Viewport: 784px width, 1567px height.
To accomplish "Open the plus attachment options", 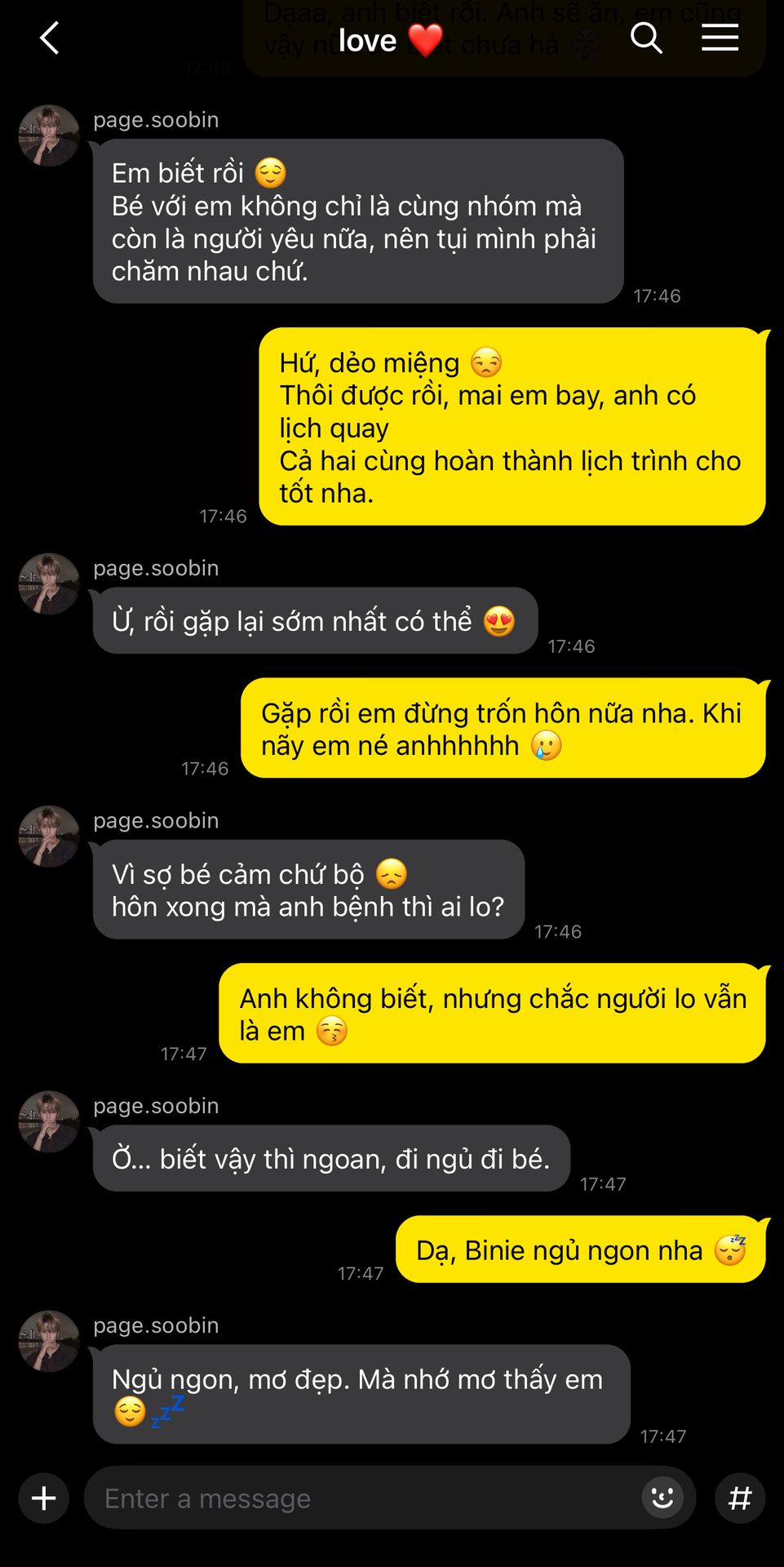I will tap(44, 1498).
